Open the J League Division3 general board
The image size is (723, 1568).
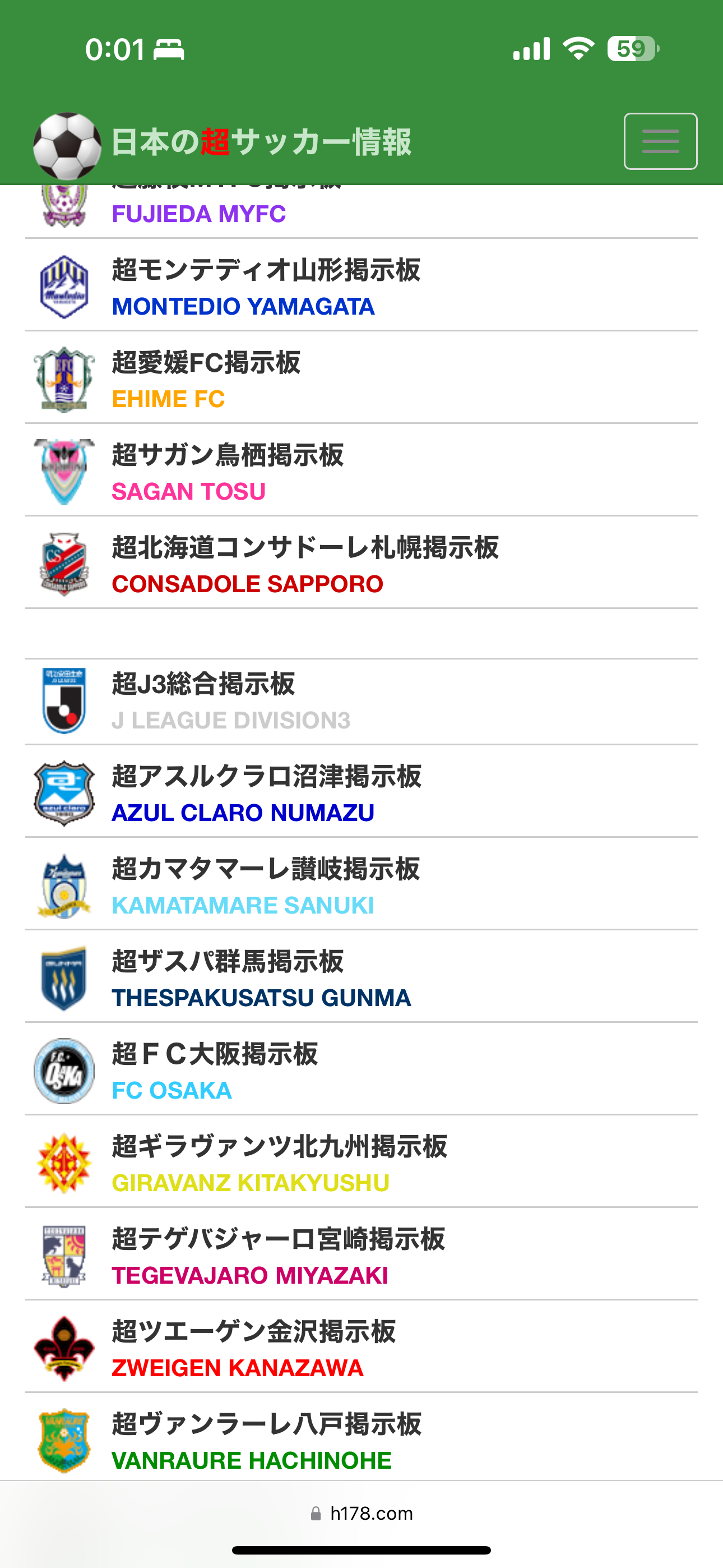click(230, 700)
